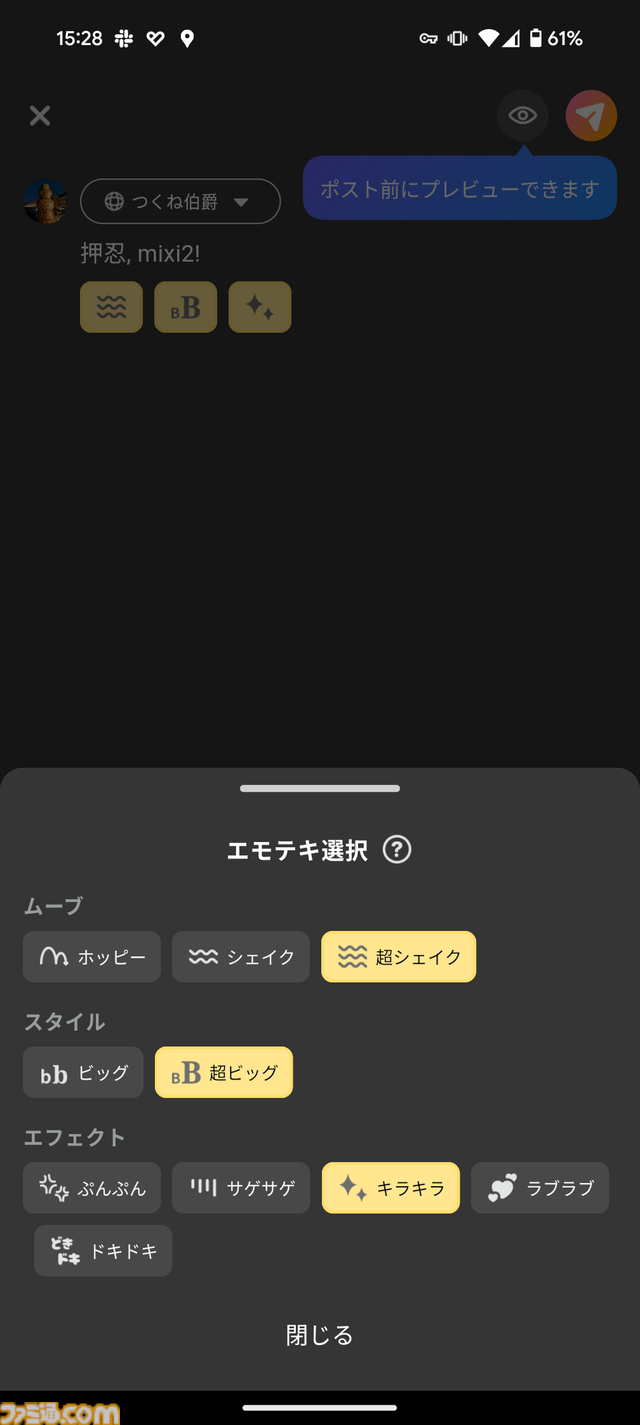The height and width of the screenshot is (1425, 640).
Task: Apply the ぷんぷん effect
Action: [x=92, y=1188]
